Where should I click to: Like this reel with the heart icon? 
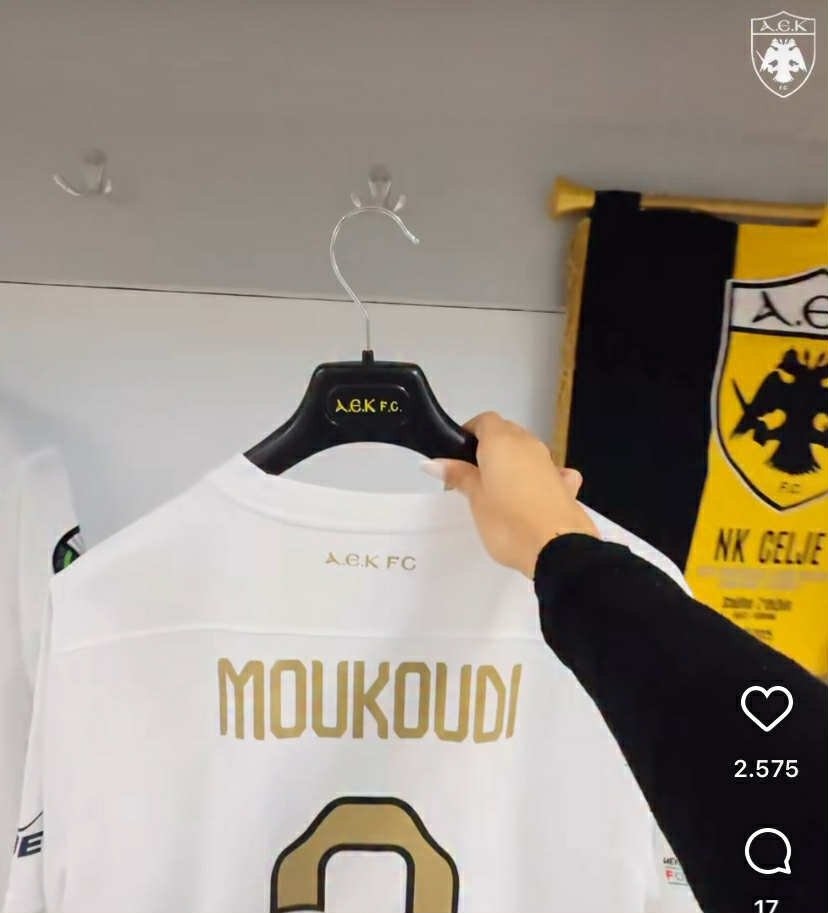click(766, 709)
